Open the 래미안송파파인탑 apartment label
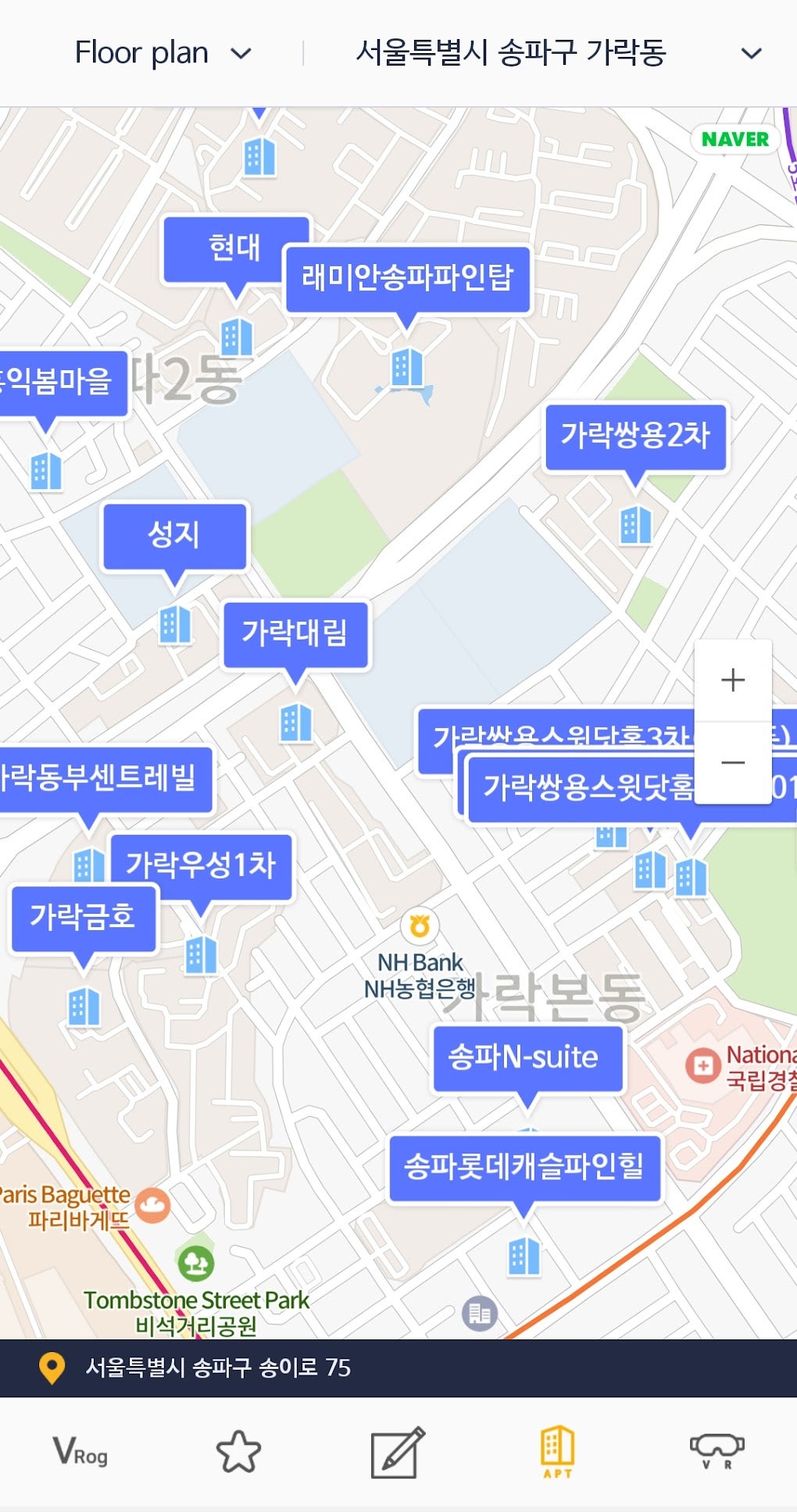The image size is (797, 1512). (407, 278)
